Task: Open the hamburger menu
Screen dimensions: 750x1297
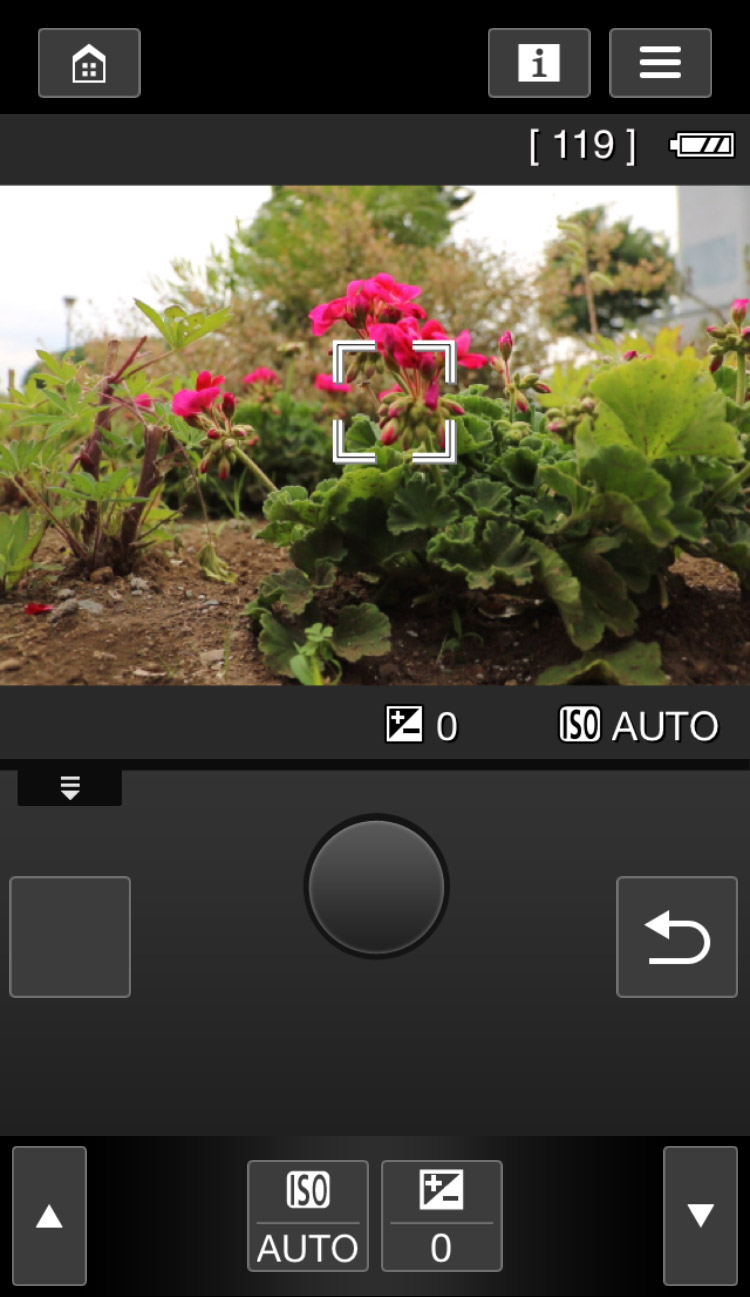Action: click(x=660, y=63)
